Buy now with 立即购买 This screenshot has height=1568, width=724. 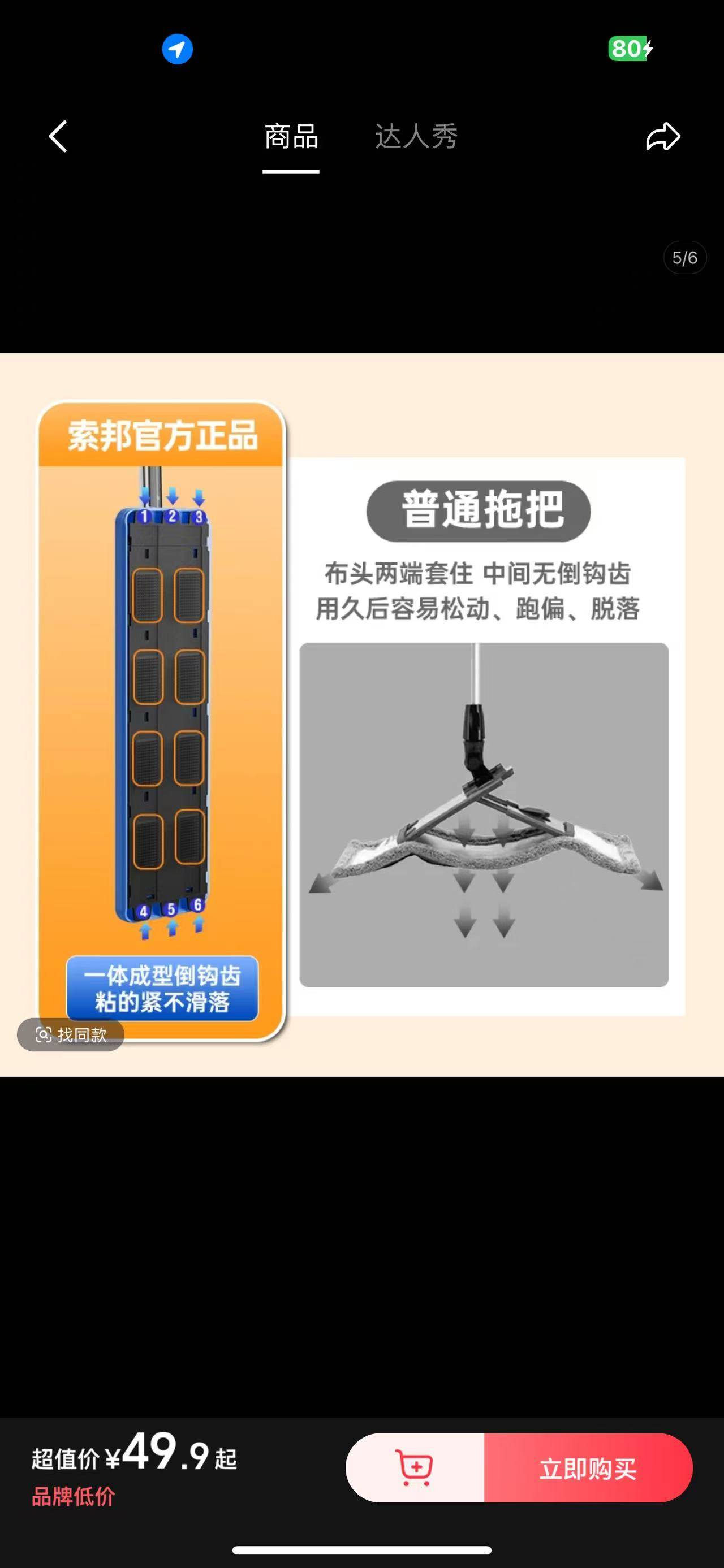point(588,1467)
